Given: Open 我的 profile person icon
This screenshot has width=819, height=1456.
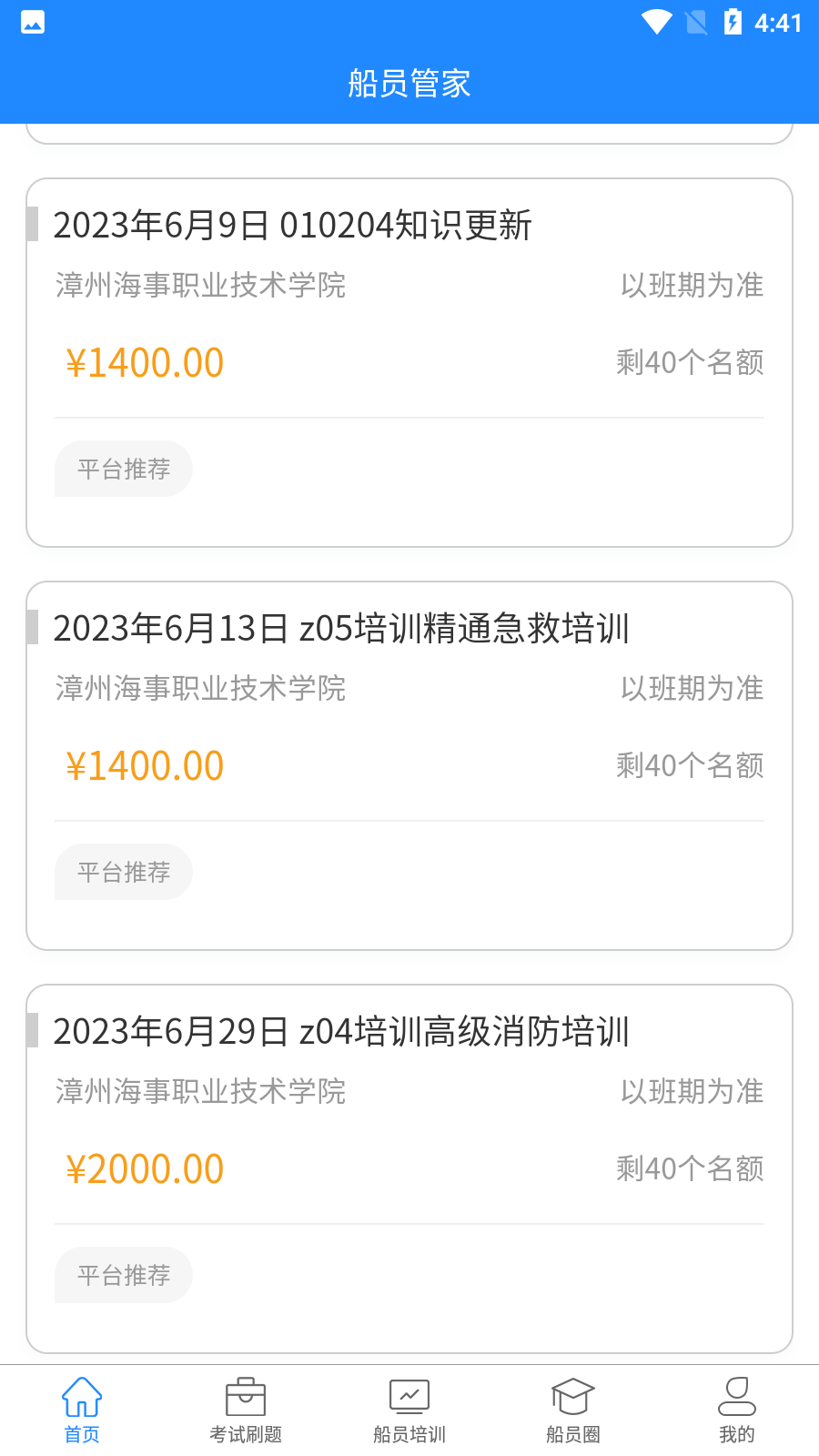Looking at the screenshot, I should 736,1395.
